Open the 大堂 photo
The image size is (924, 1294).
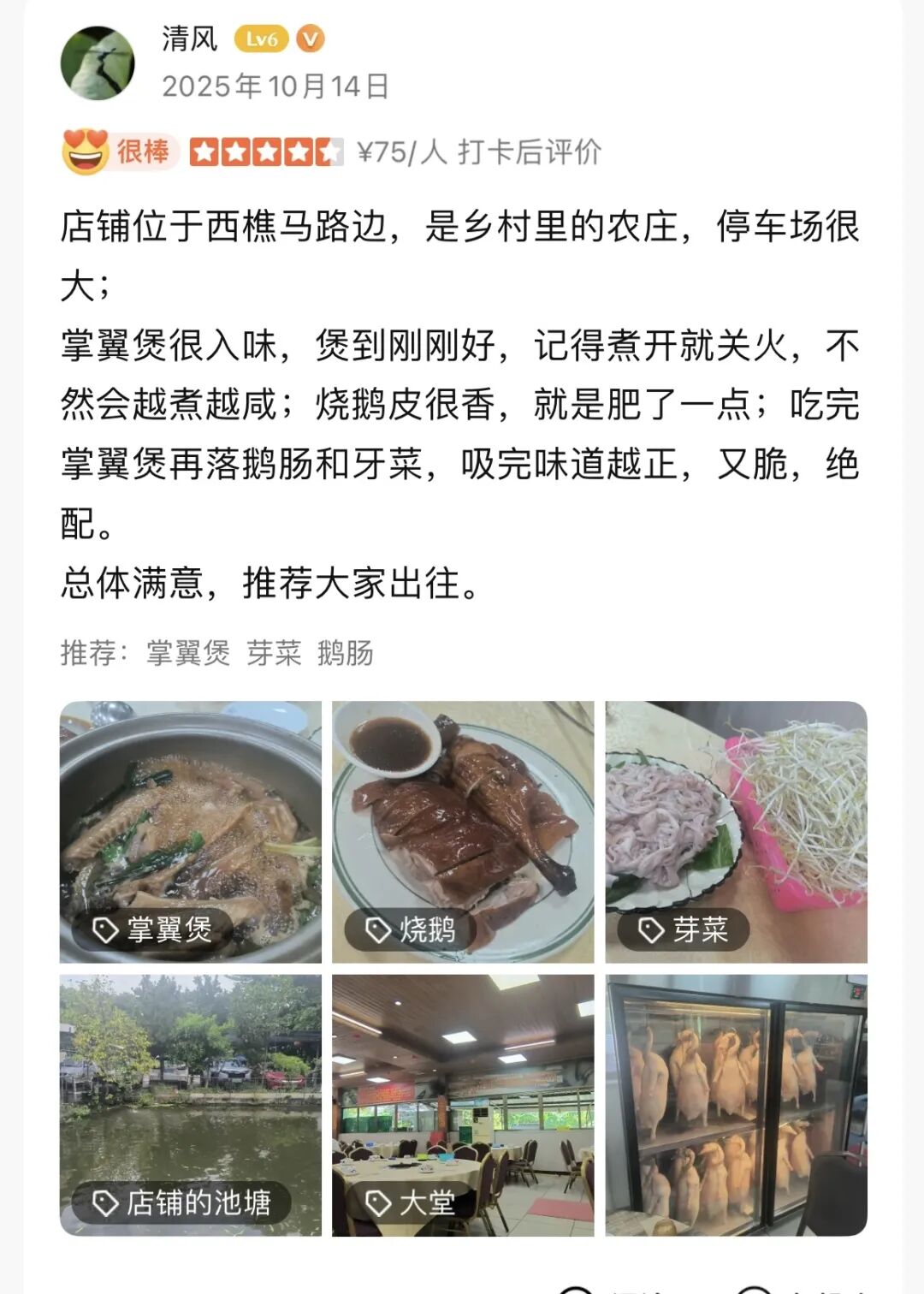(463, 1104)
